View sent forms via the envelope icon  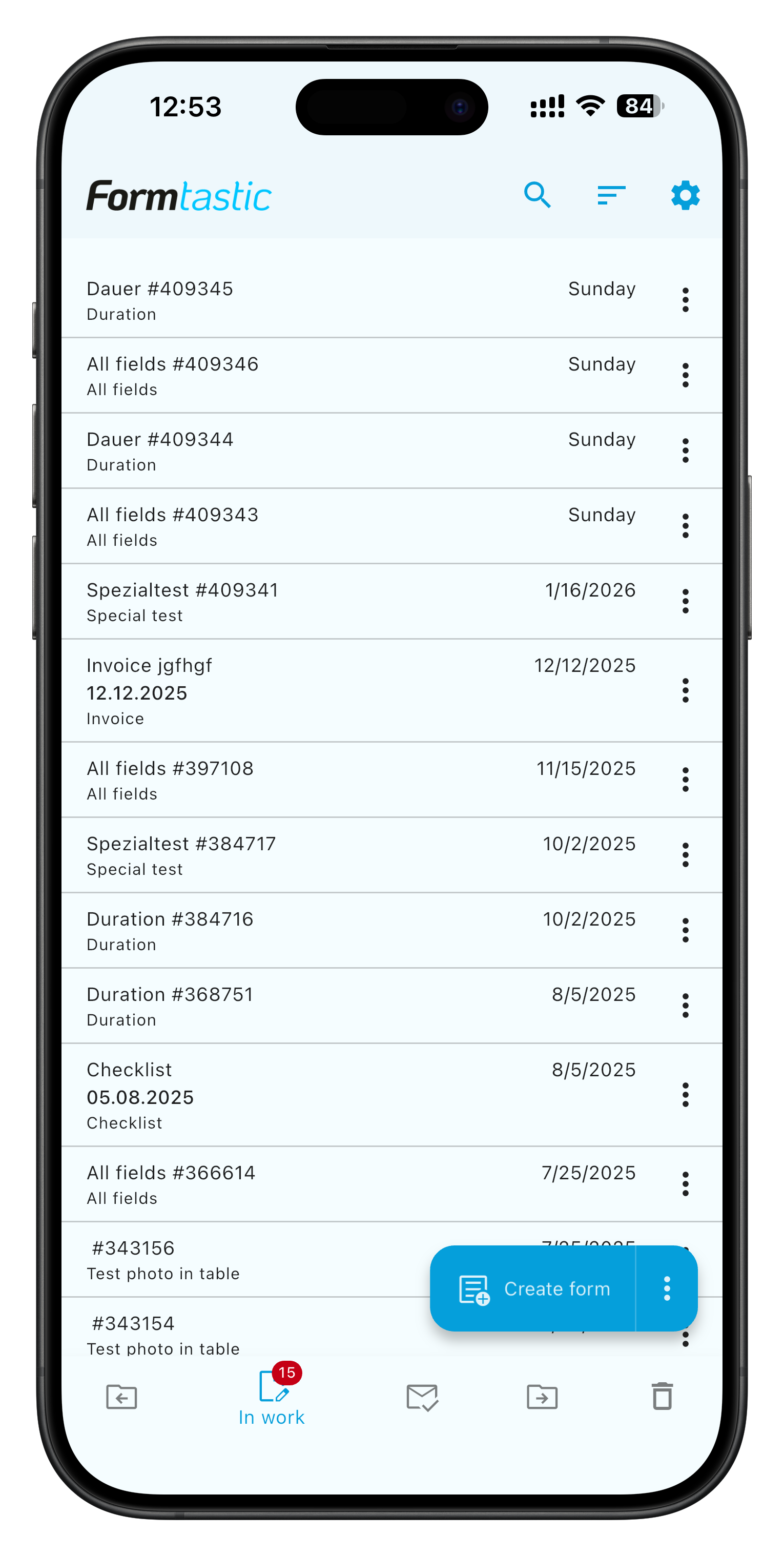pyautogui.click(x=422, y=1397)
